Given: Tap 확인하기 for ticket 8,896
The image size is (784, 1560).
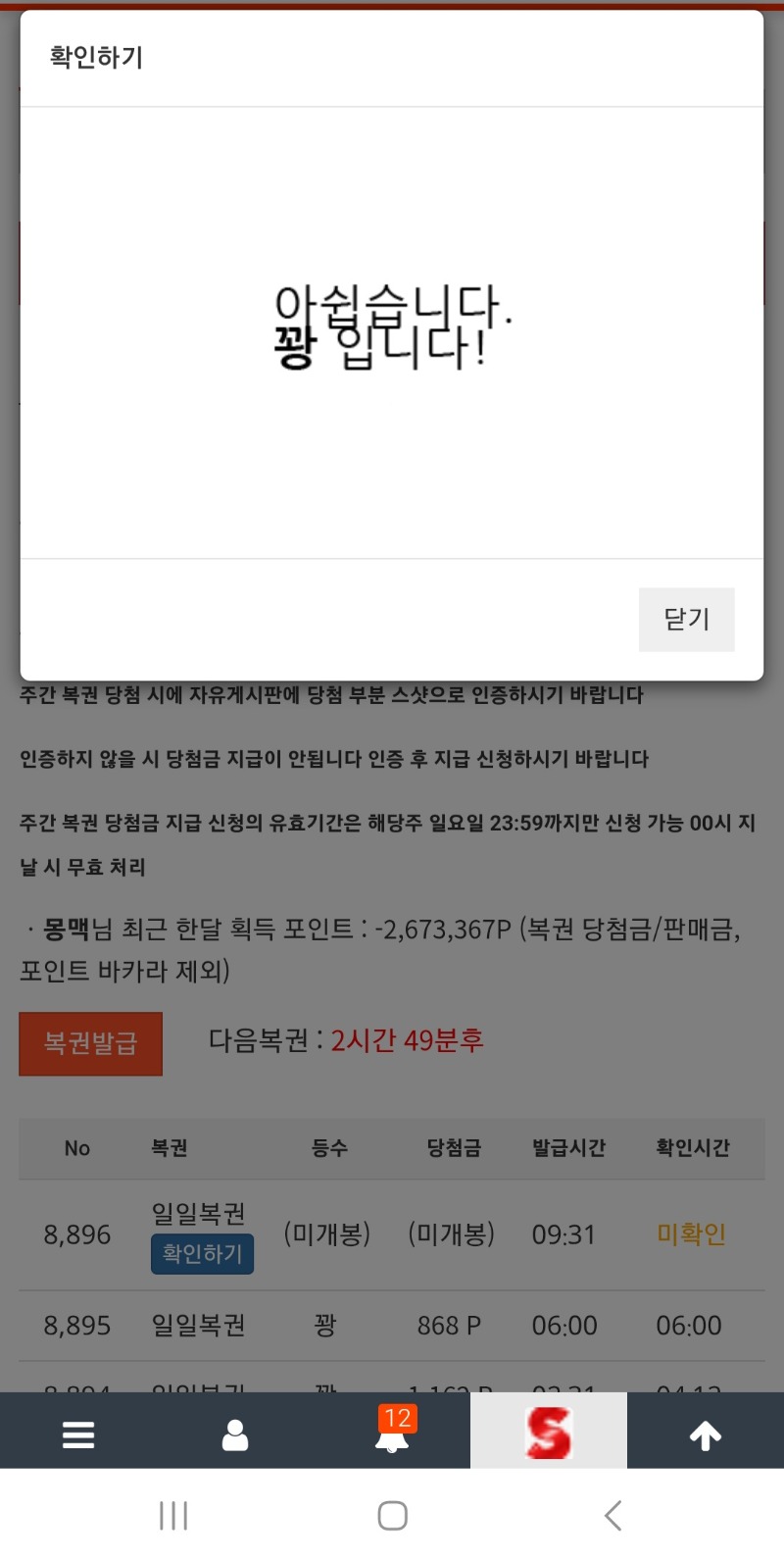Looking at the screenshot, I should coord(202,1253).
